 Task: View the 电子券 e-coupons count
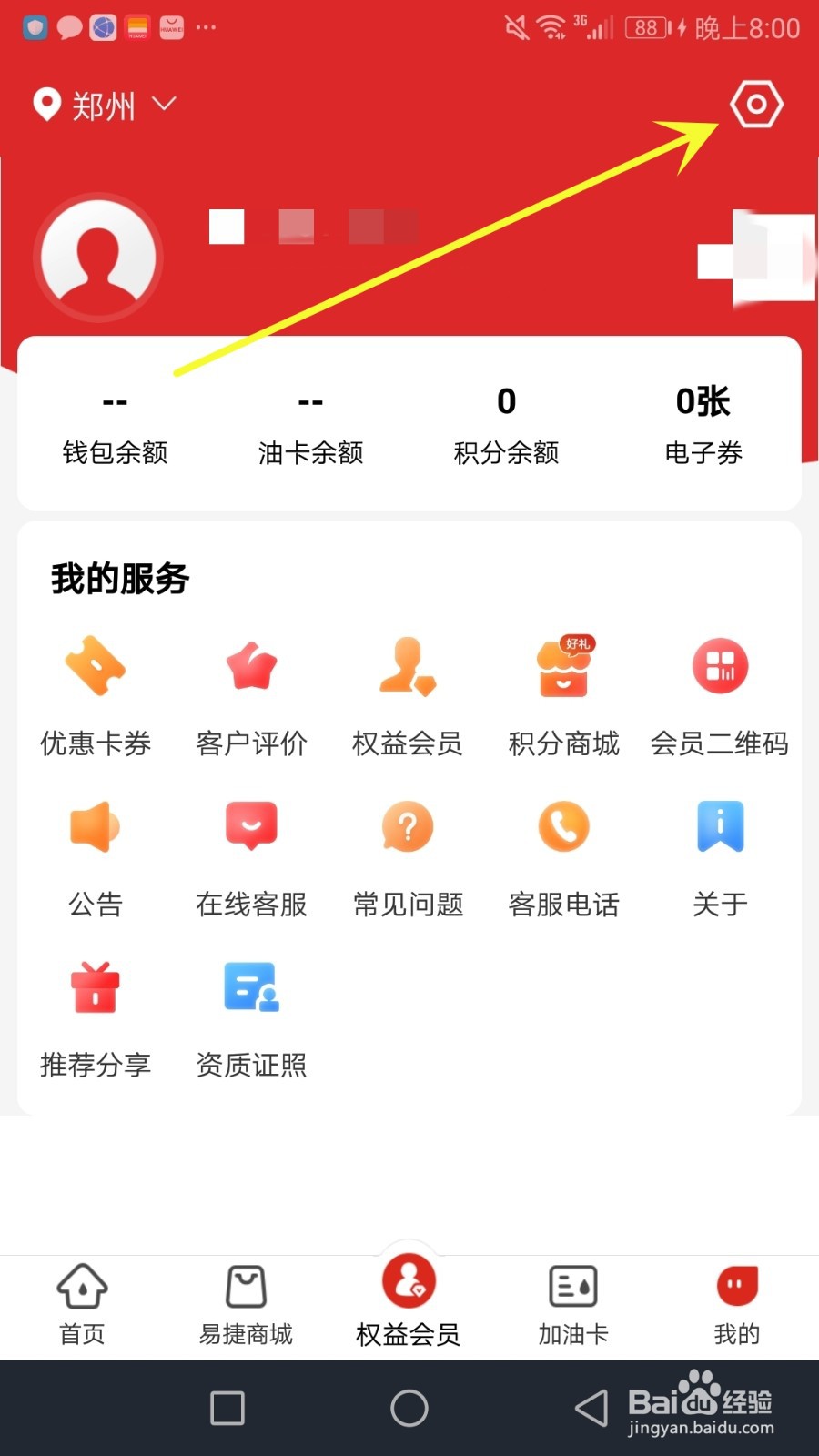pyautogui.click(x=701, y=423)
